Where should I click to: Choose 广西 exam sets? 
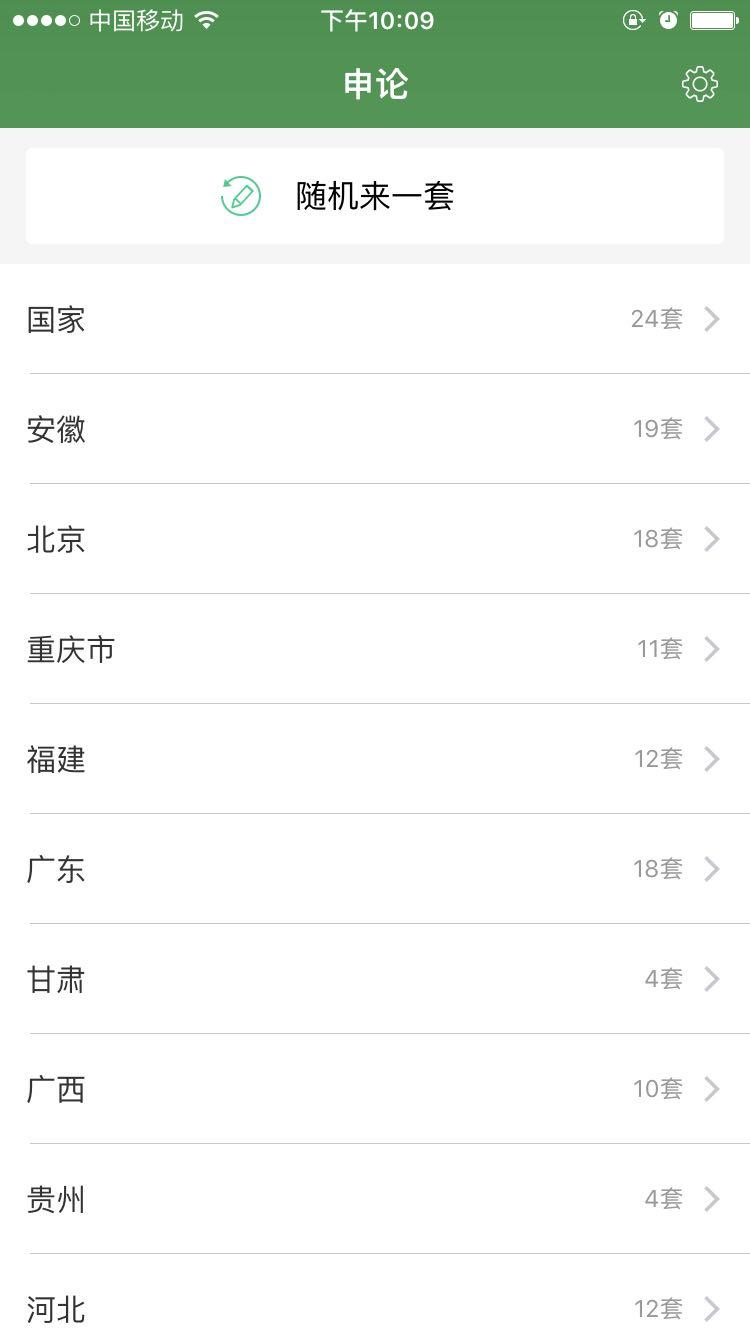pyautogui.click(x=375, y=1090)
